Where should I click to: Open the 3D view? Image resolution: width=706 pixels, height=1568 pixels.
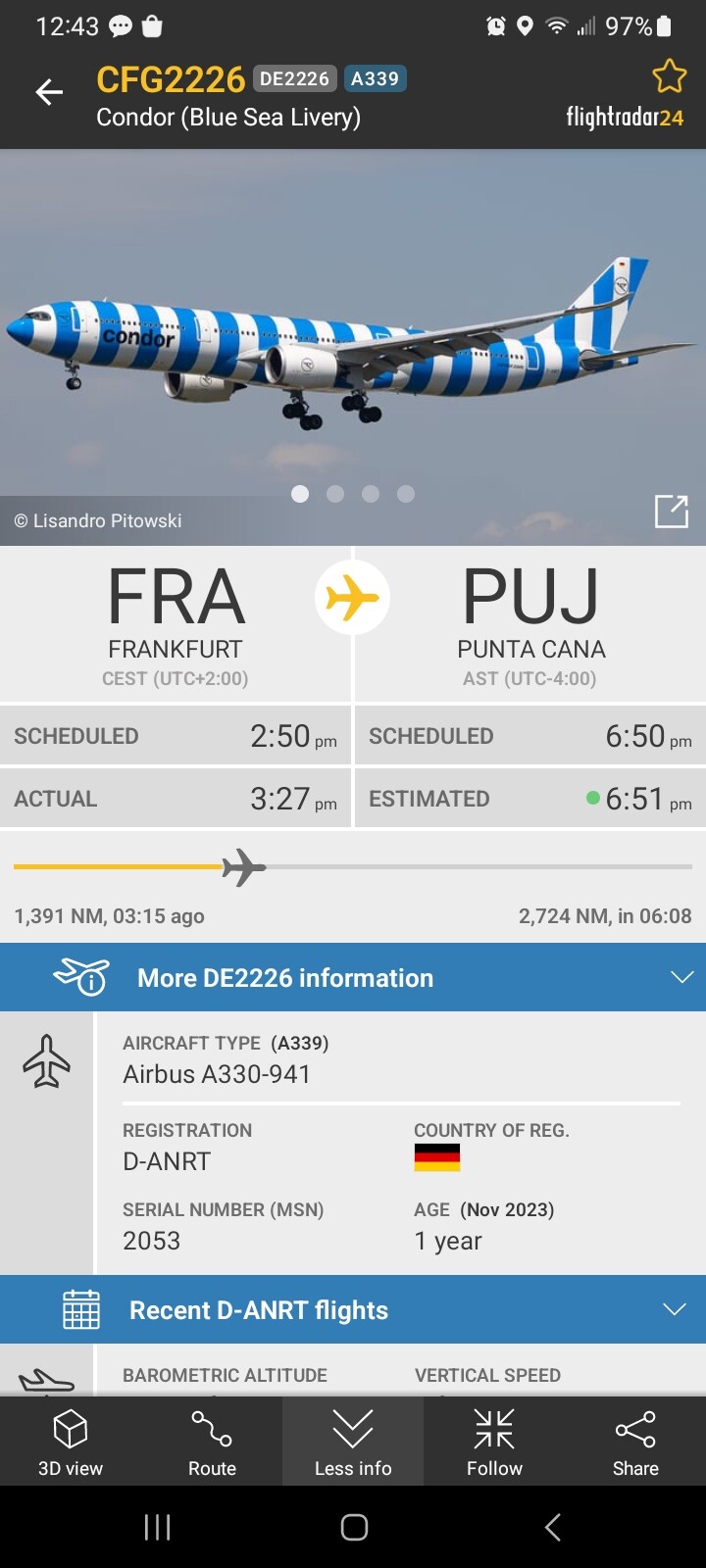[x=71, y=1442]
